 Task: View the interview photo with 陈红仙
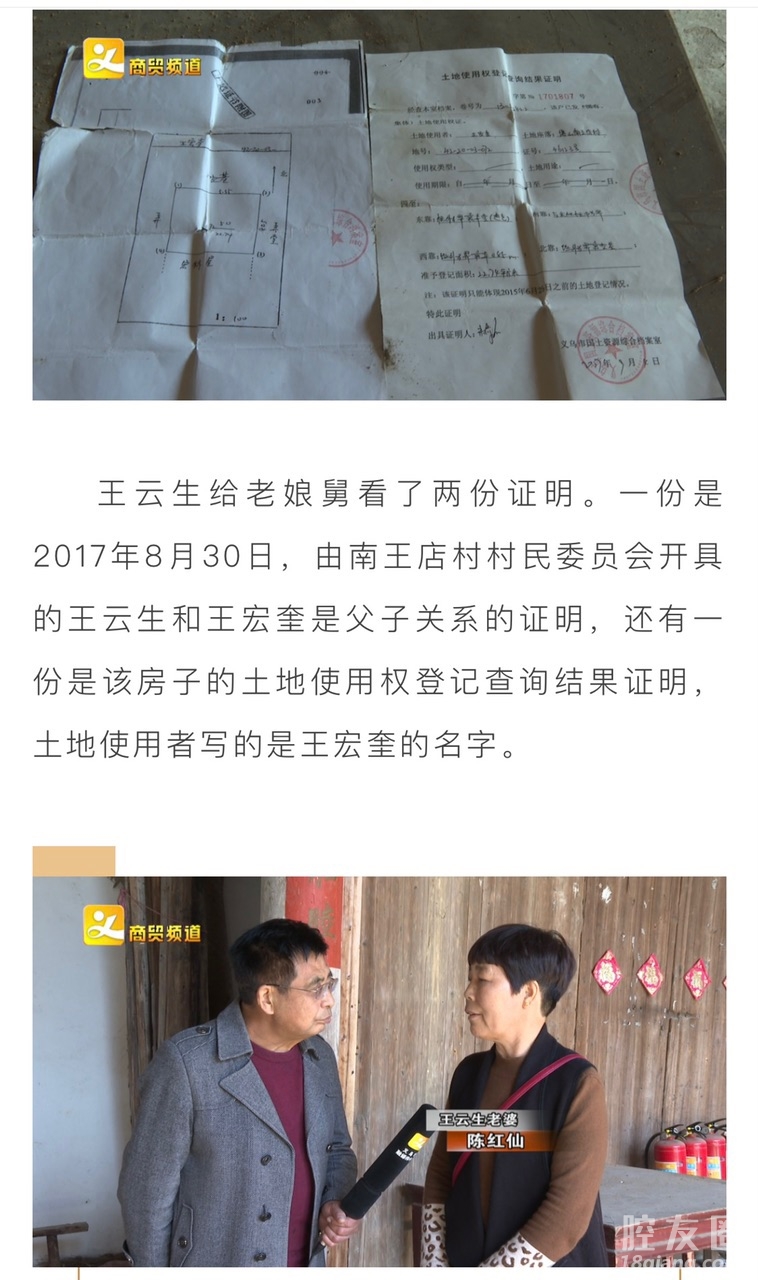(379, 1071)
